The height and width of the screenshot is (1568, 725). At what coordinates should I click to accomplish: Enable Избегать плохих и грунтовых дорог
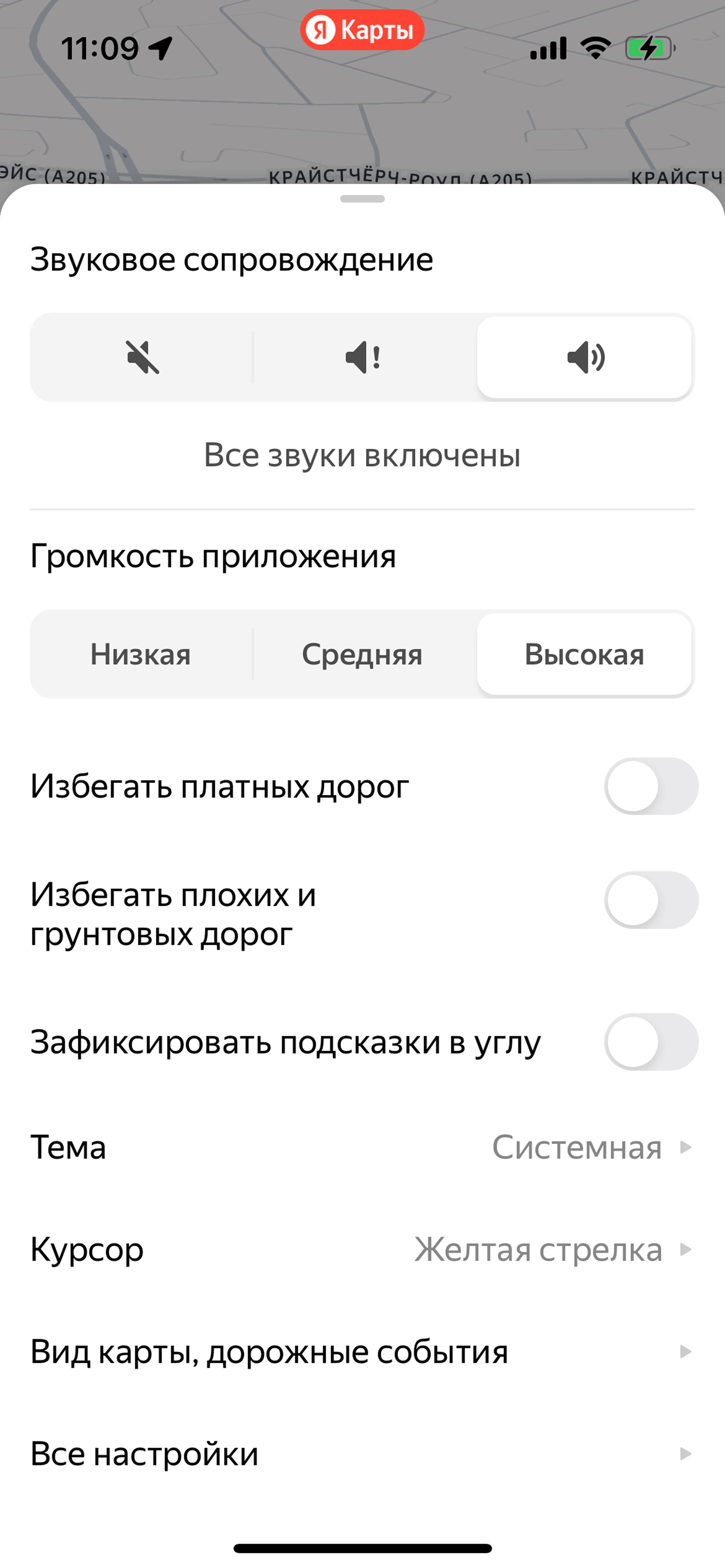(x=651, y=900)
